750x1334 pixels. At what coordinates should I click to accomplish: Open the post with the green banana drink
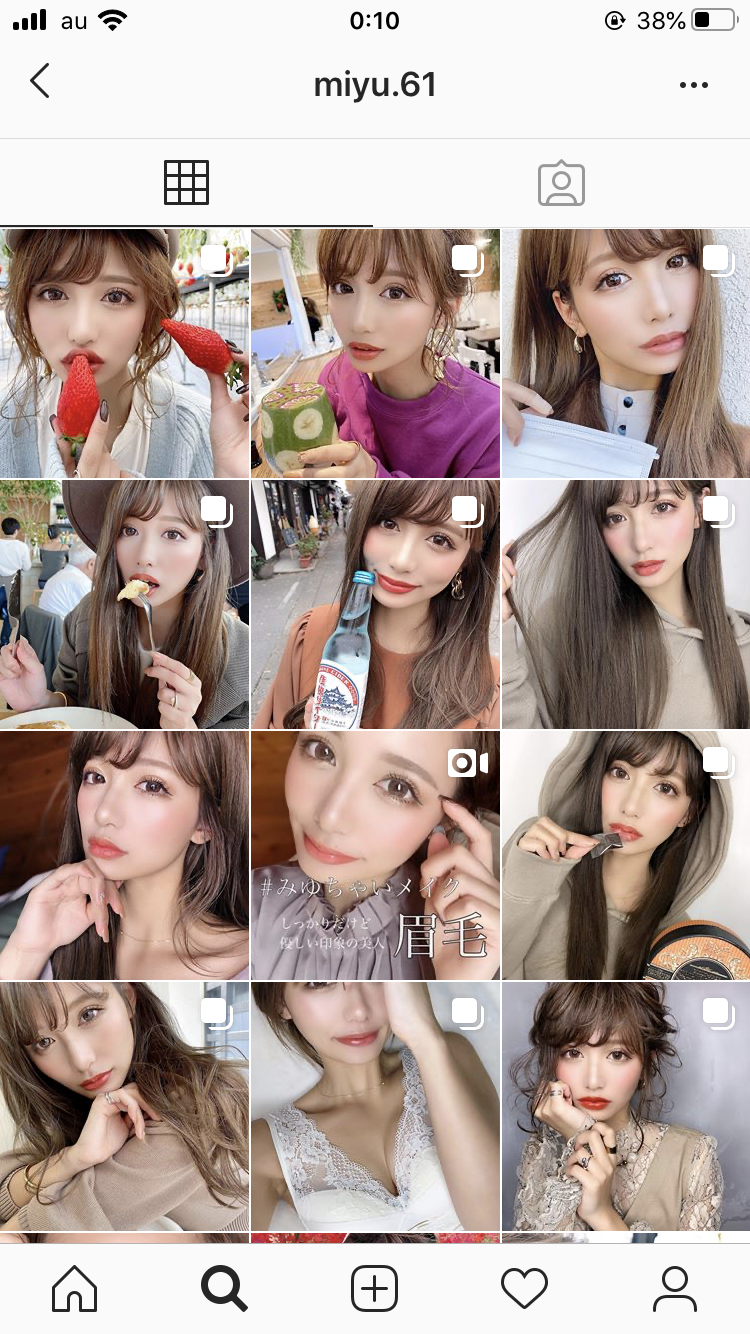click(375, 353)
